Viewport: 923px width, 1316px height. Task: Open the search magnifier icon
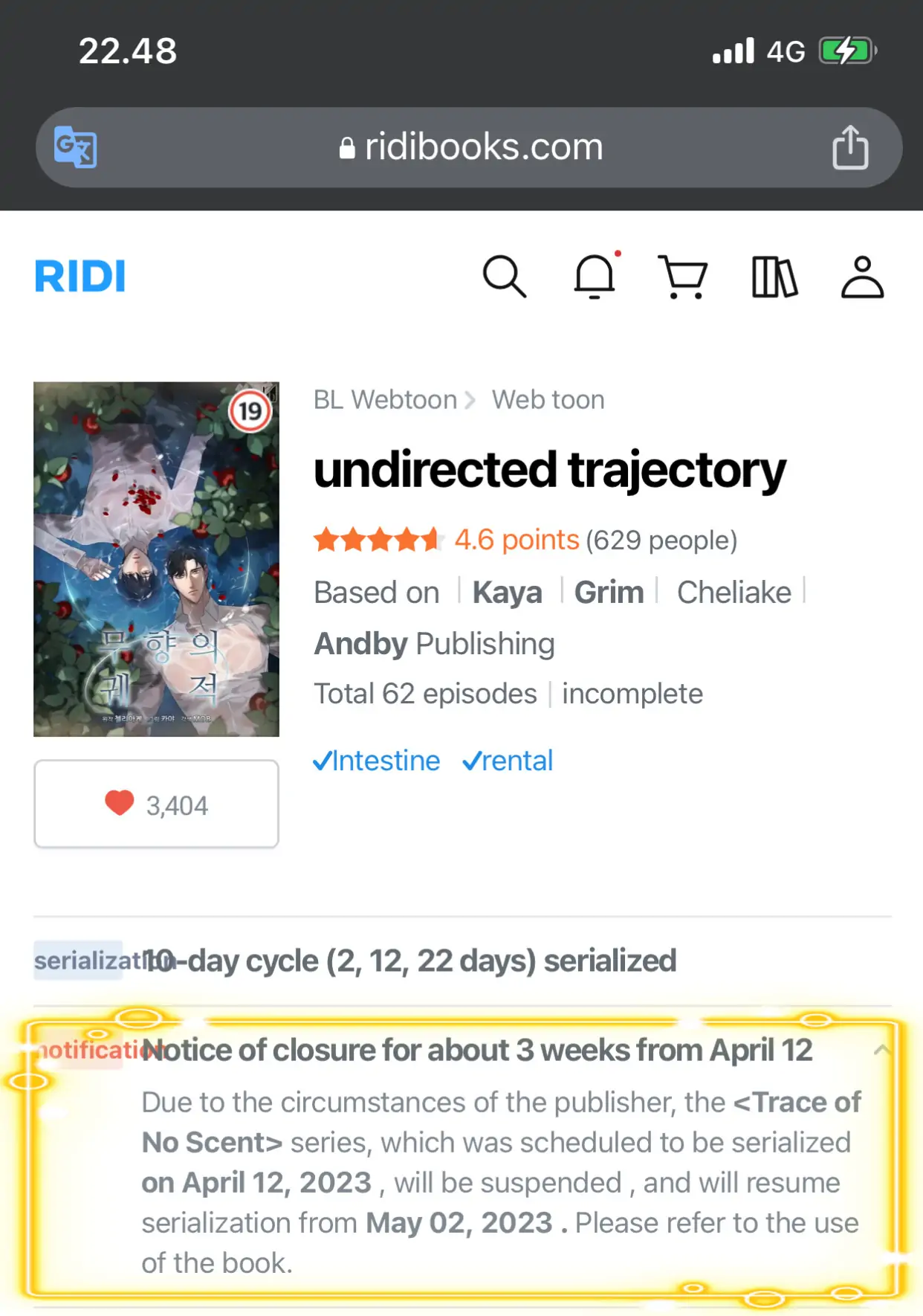[x=504, y=277]
